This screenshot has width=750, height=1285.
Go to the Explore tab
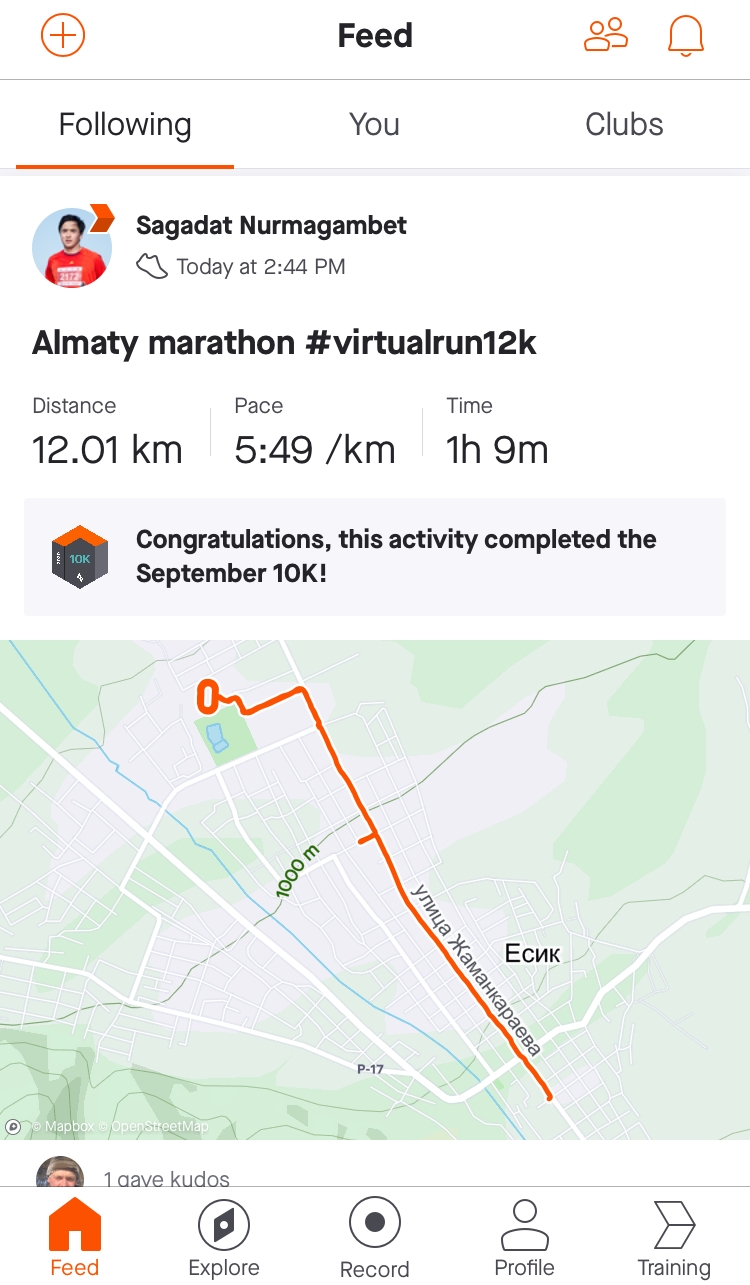[224, 1238]
